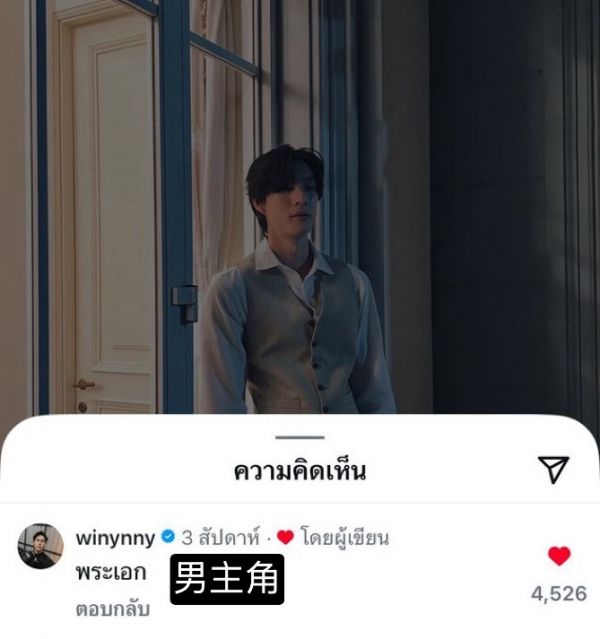Open winynny's profile picture

click(x=40, y=546)
